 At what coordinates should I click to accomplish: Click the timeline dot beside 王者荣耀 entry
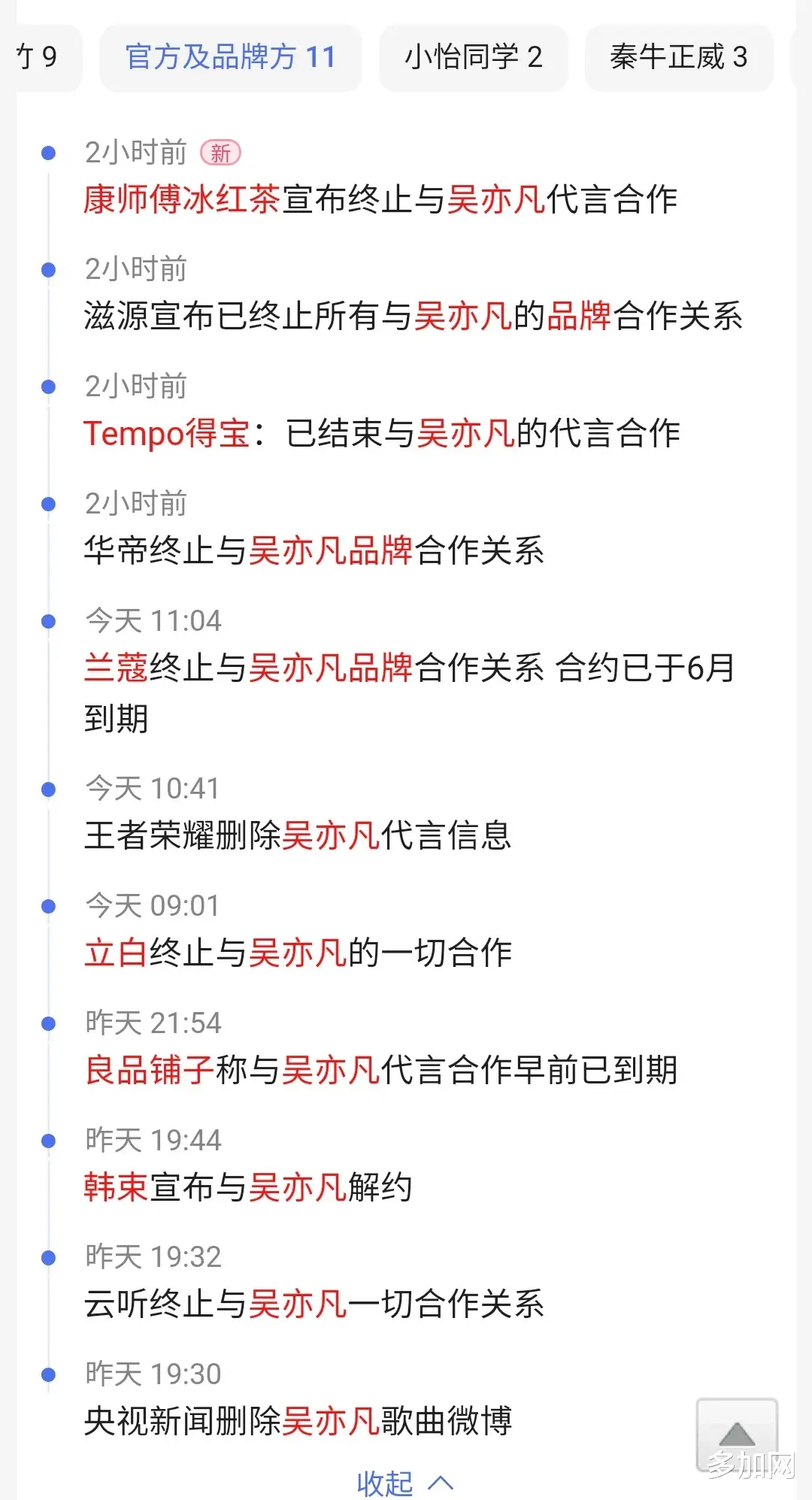click(48, 788)
